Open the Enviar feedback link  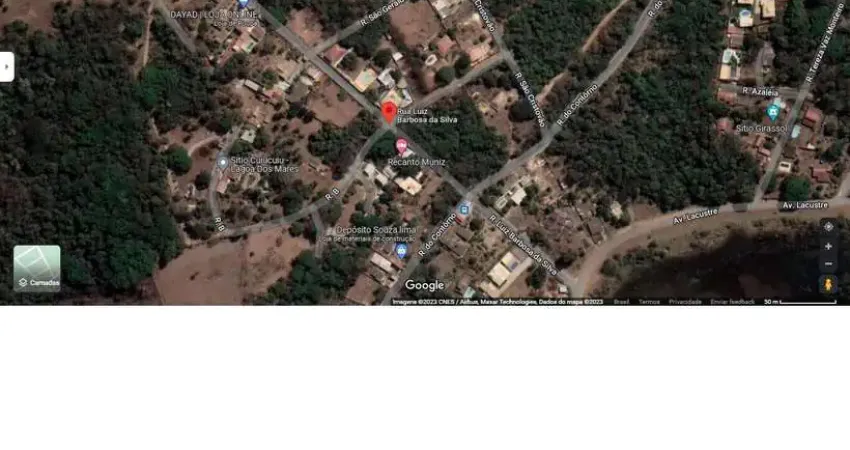tap(732, 301)
